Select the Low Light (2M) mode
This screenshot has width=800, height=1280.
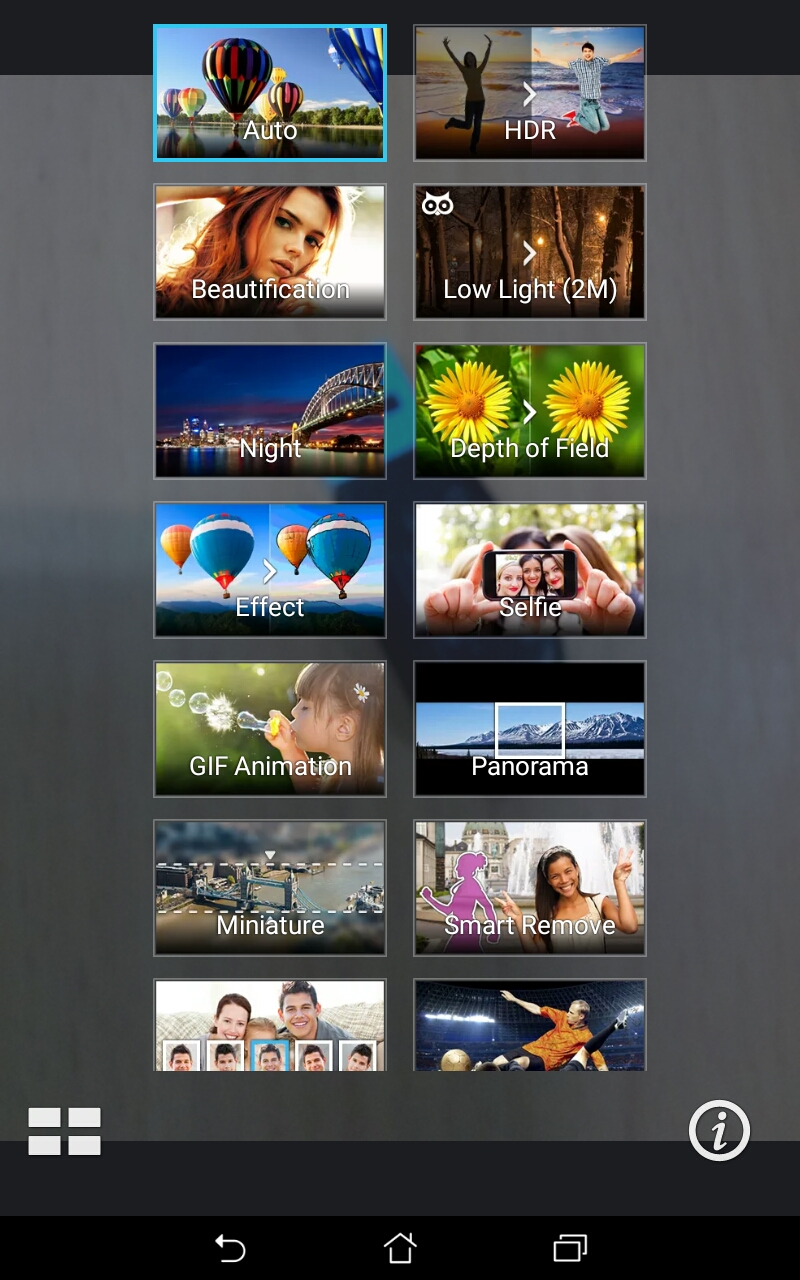[x=530, y=252]
